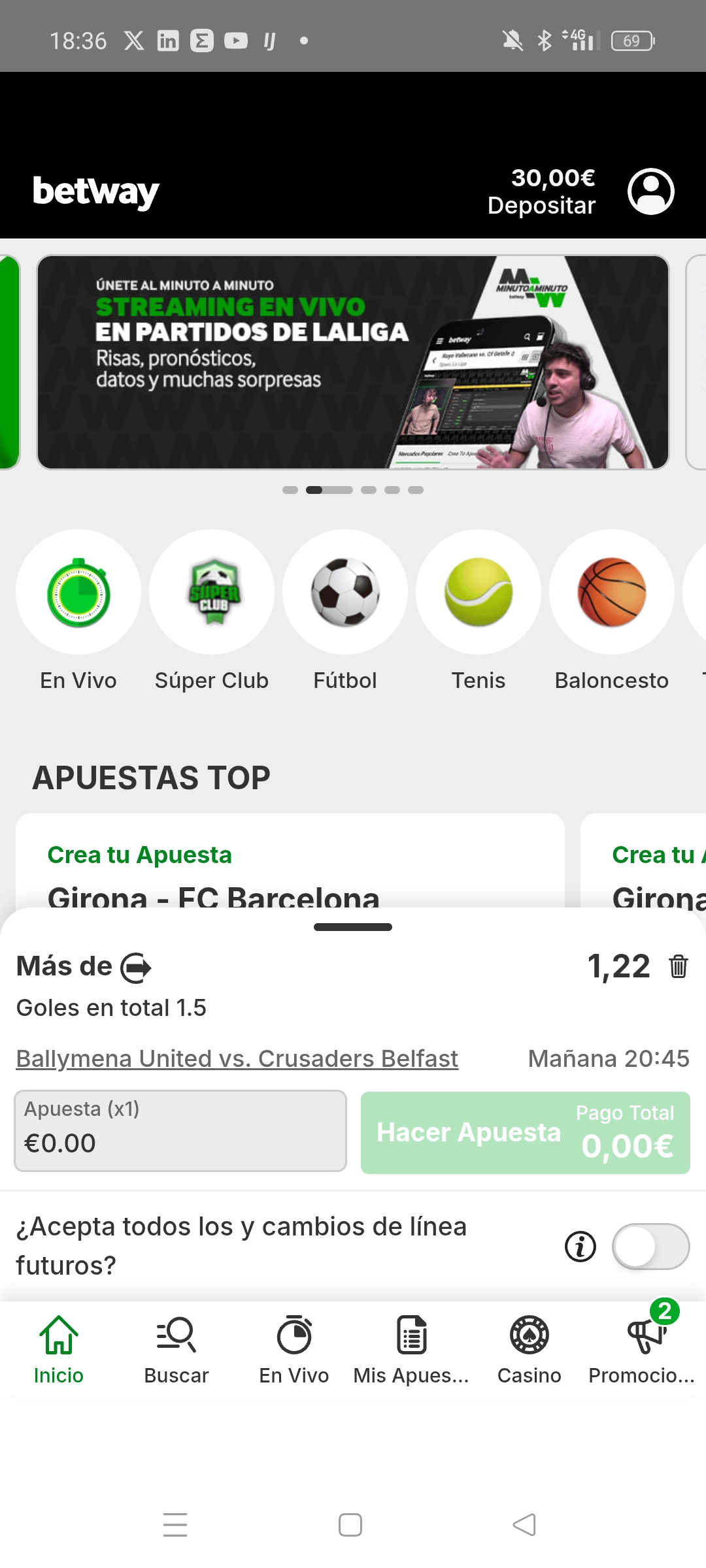The image size is (706, 1568).
Task: Open the LaLiga live streaming banner
Action: (x=353, y=362)
